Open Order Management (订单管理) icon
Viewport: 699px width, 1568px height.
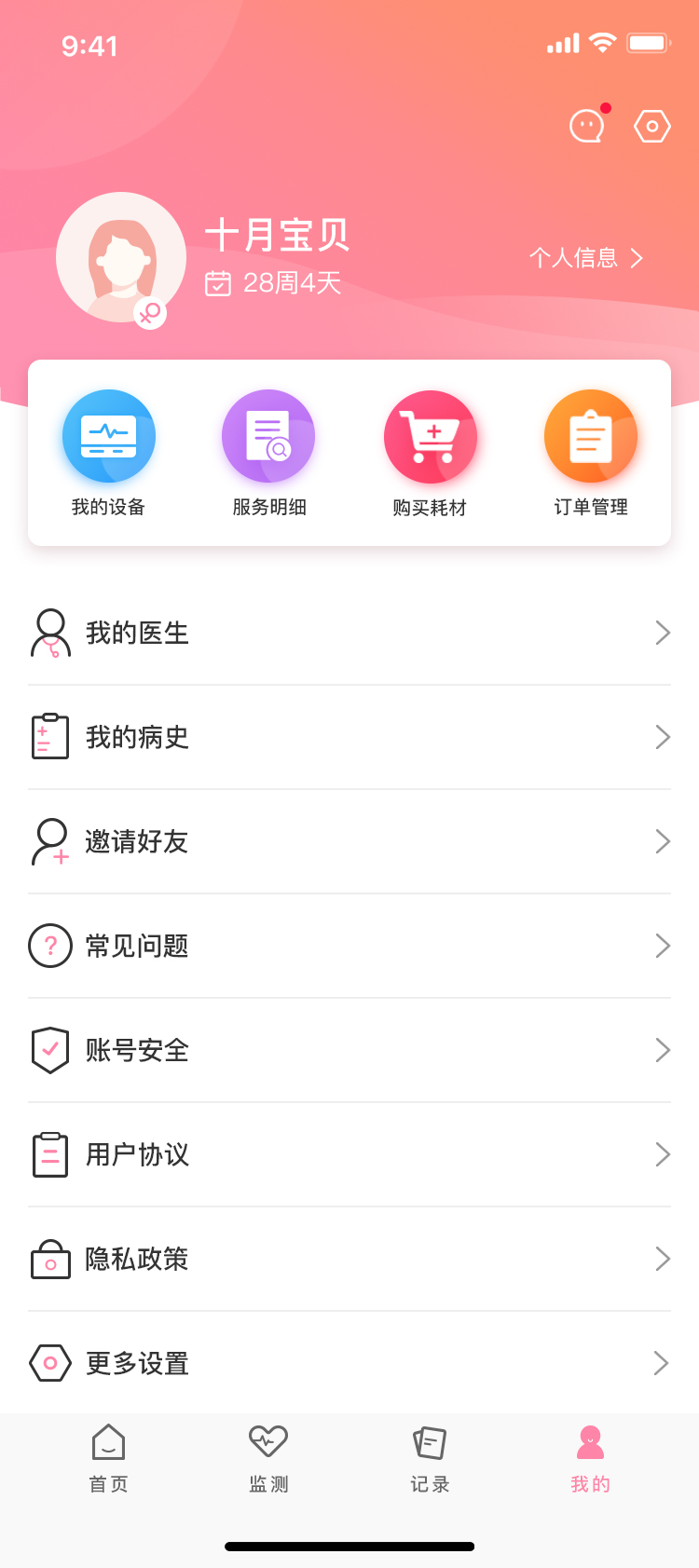click(x=591, y=435)
